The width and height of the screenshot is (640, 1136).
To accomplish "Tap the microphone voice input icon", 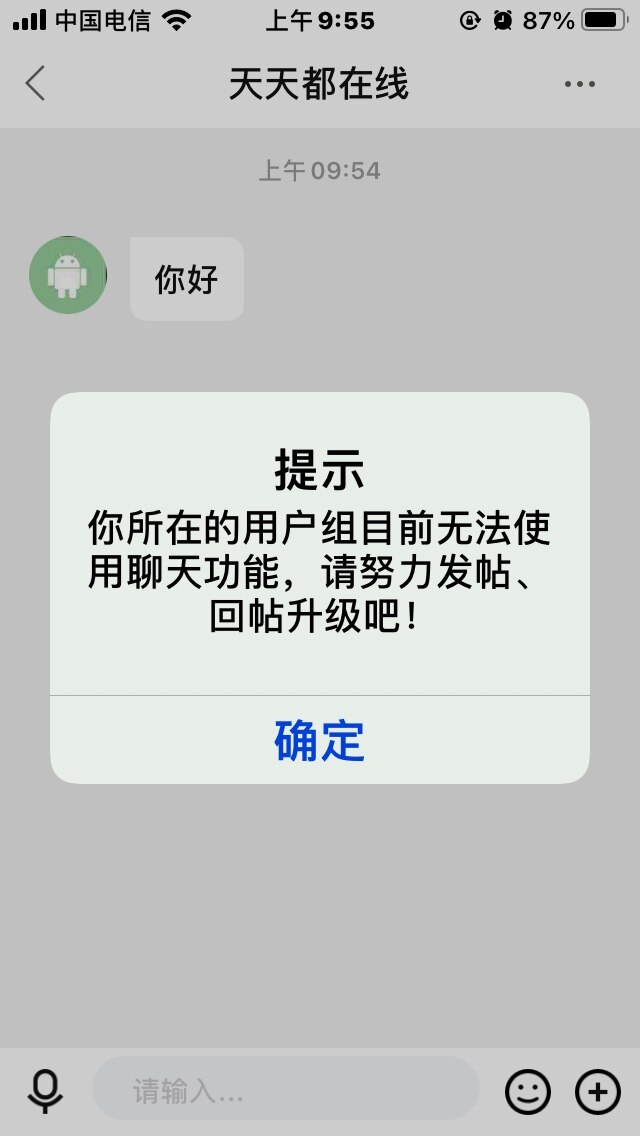I will [45, 1090].
